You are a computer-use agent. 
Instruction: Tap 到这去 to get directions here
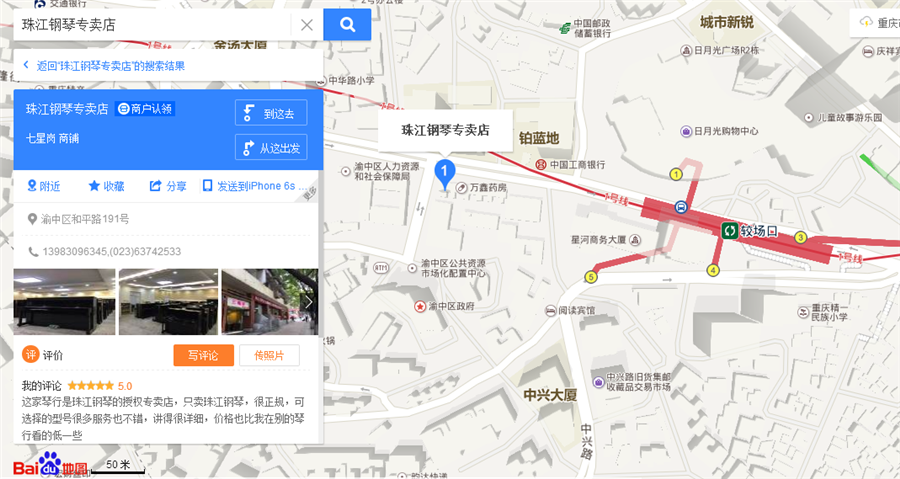271,114
